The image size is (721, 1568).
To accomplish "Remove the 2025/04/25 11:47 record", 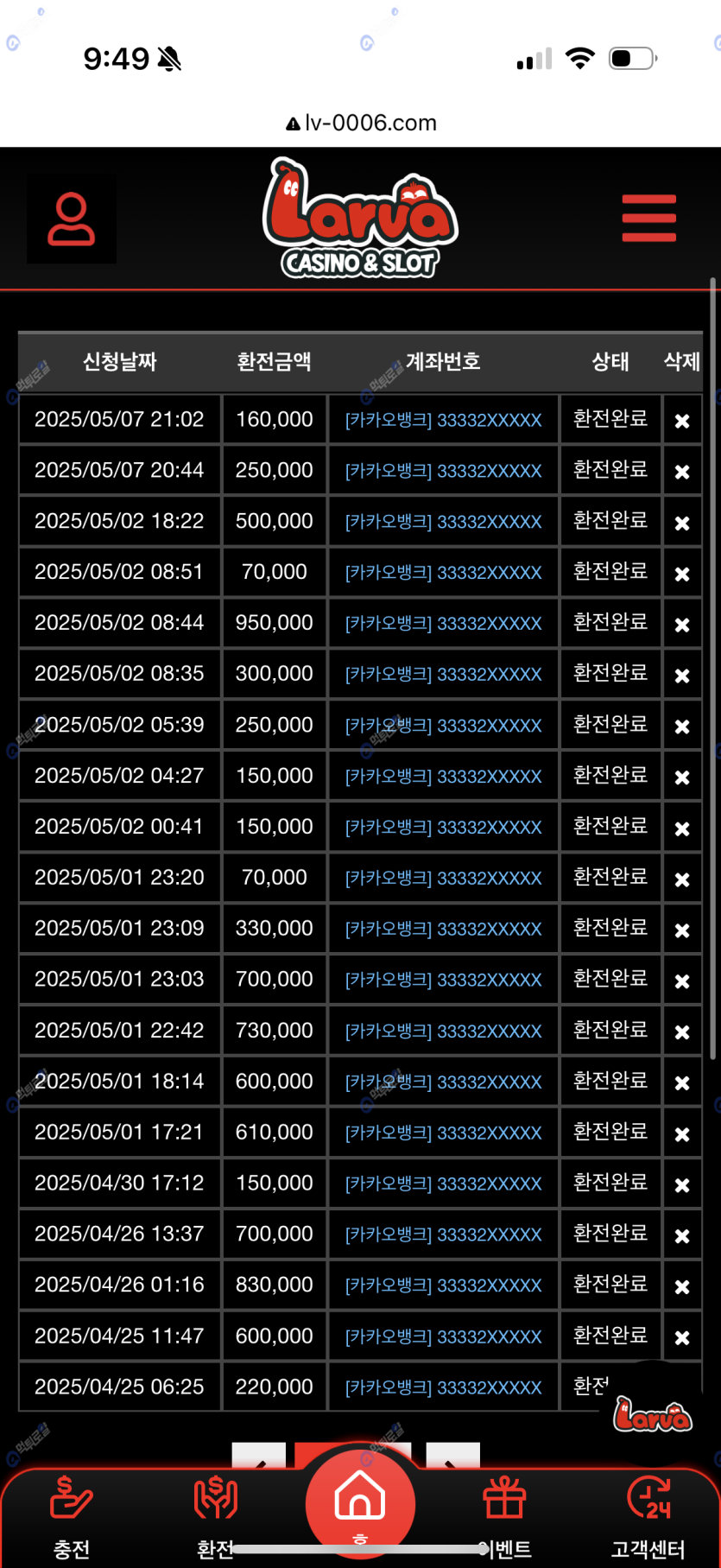I will (681, 1338).
